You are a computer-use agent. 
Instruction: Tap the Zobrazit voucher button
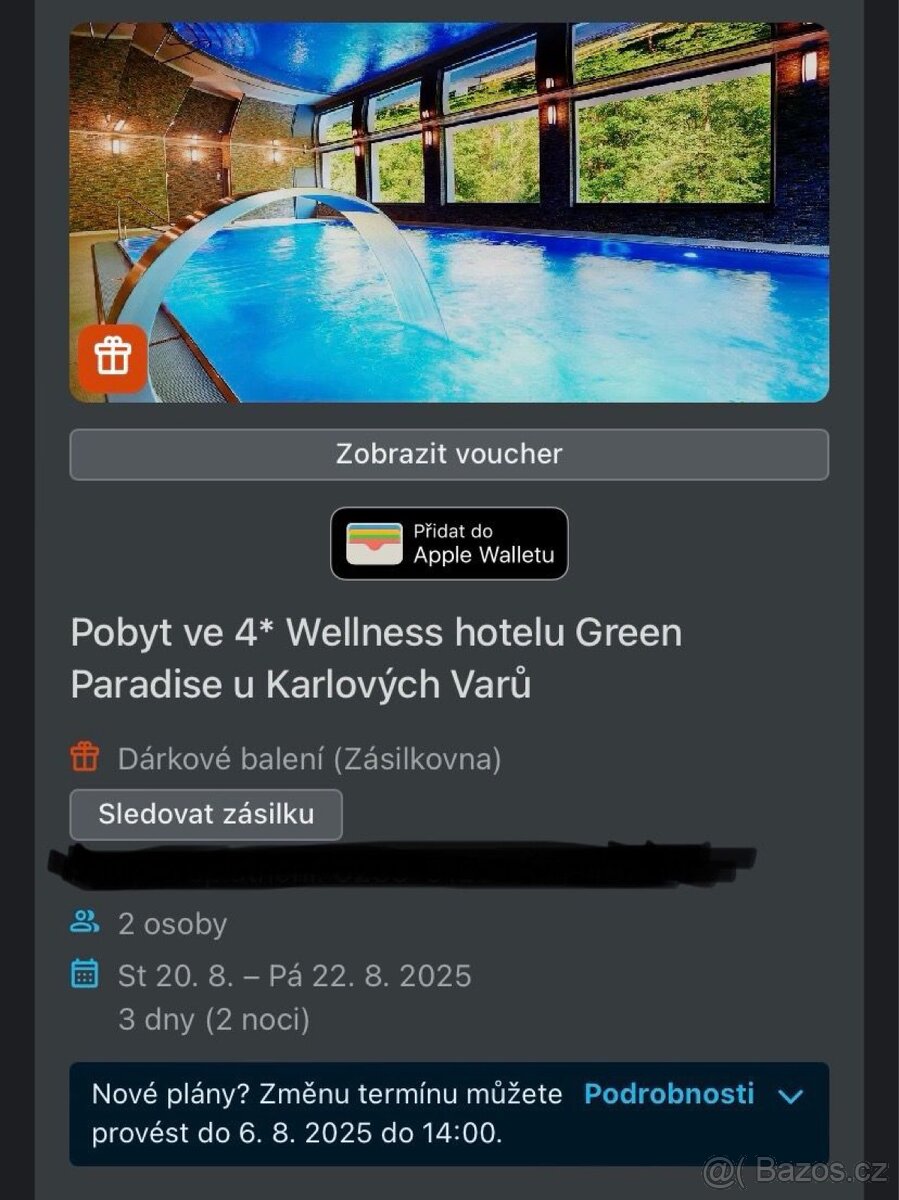[449, 455]
